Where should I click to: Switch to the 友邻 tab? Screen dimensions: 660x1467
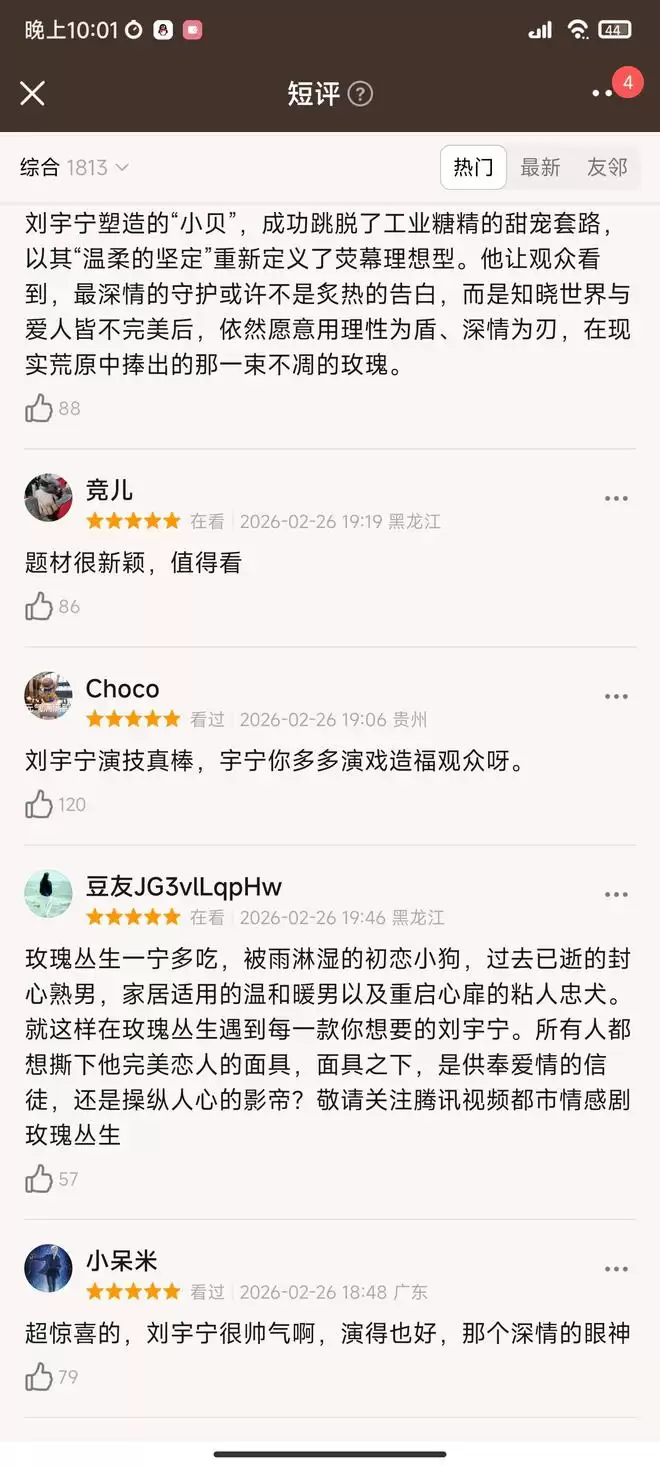(607, 167)
